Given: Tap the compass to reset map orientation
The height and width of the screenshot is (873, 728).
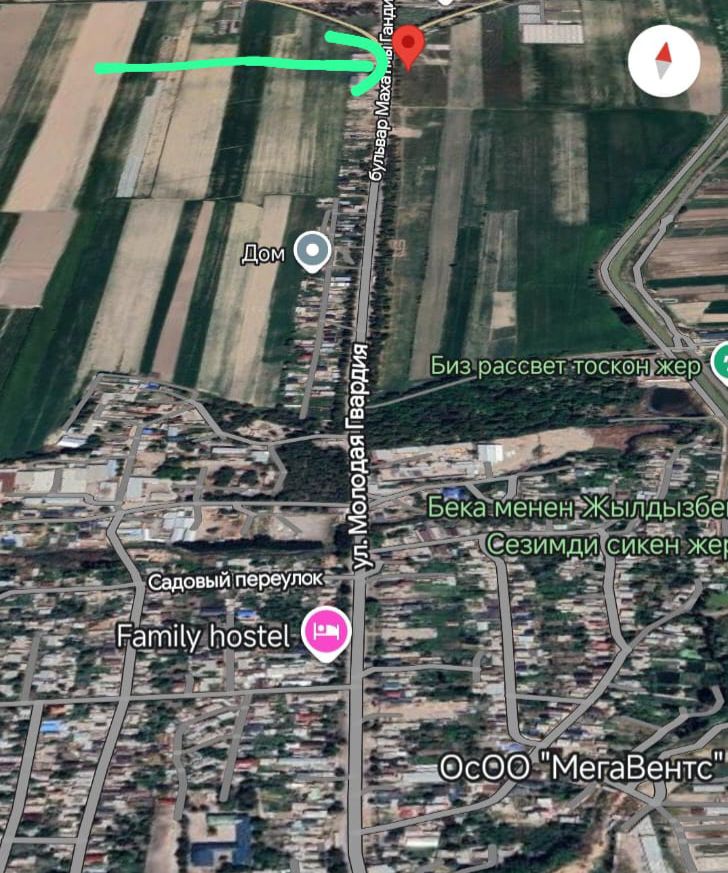Looking at the screenshot, I should [664, 61].
